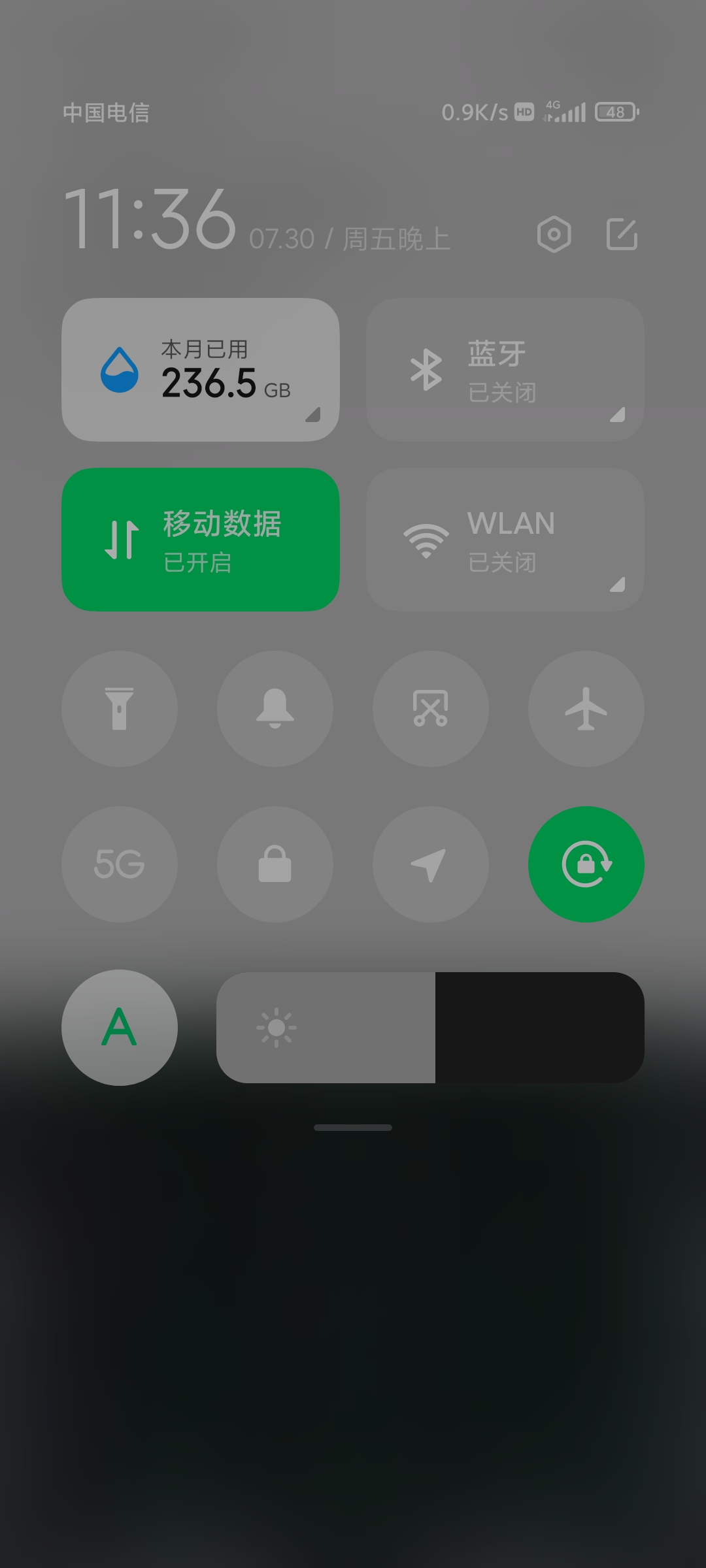The width and height of the screenshot is (706, 1568).
Task: Tap the brightness slider bar
Action: [431, 1028]
